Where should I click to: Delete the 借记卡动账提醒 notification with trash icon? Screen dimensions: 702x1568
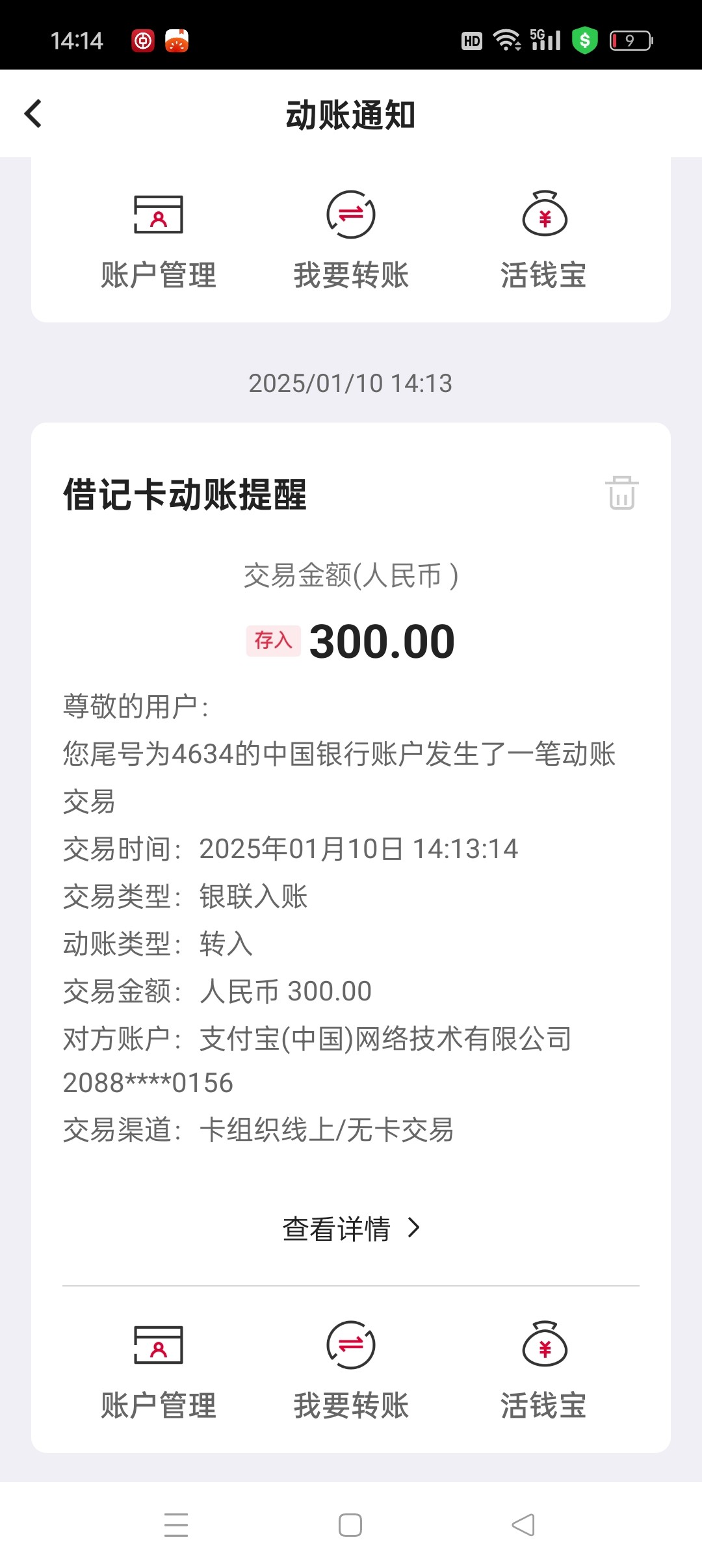[x=622, y=492]
